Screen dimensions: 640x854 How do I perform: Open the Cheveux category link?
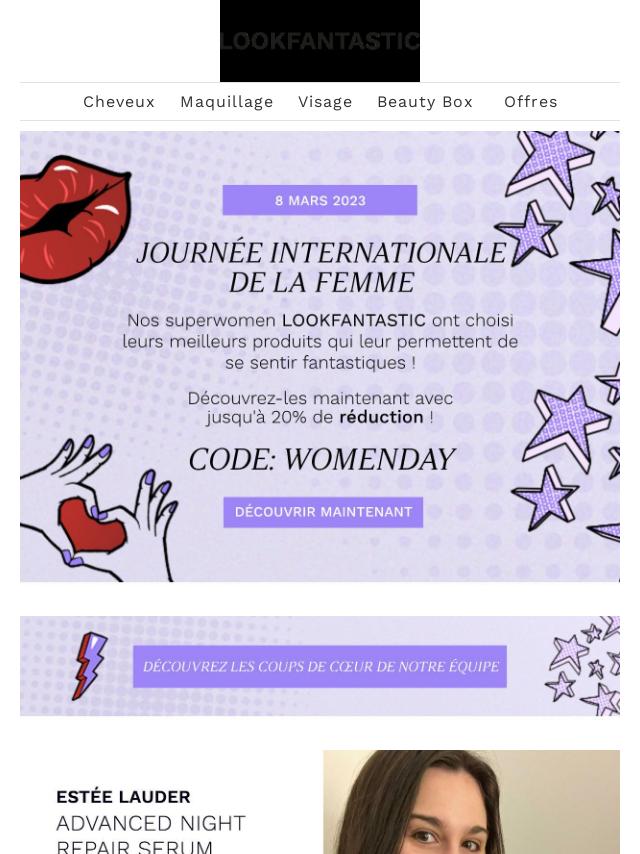(119, 102)
